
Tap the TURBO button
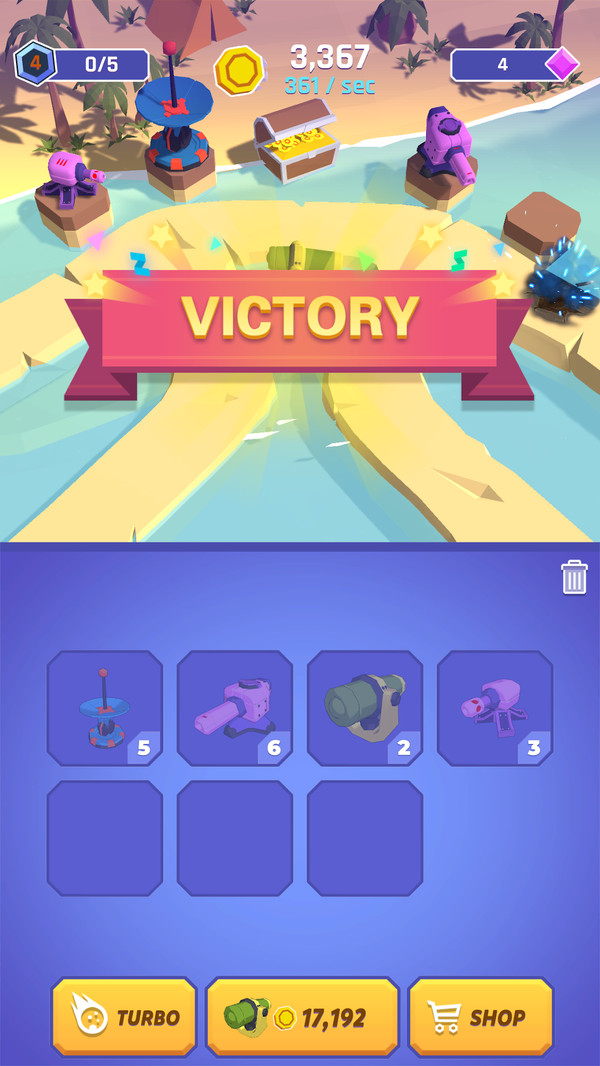tap(124, 1017)
